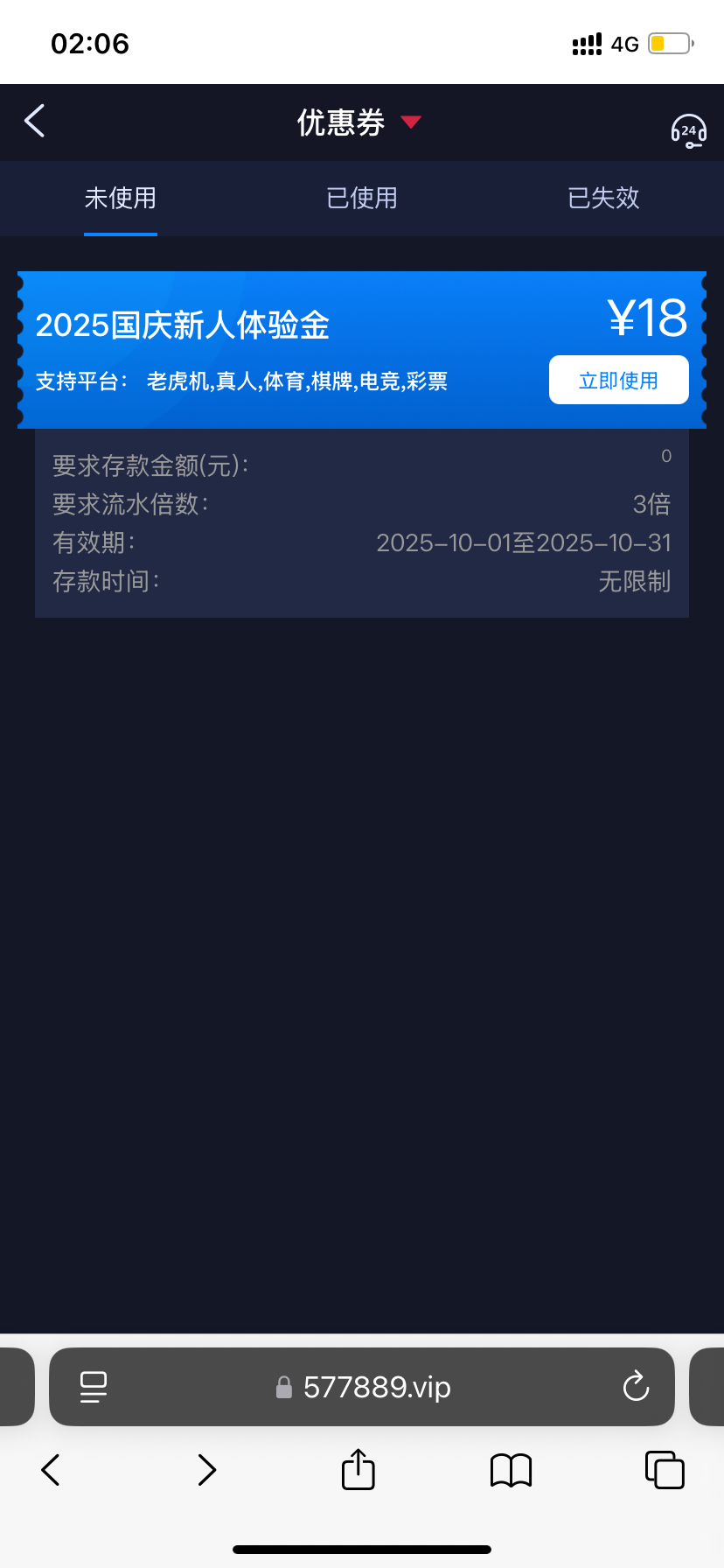
Task: Expand the 优惠券 dropdown arrow
Action: (411, 122)
